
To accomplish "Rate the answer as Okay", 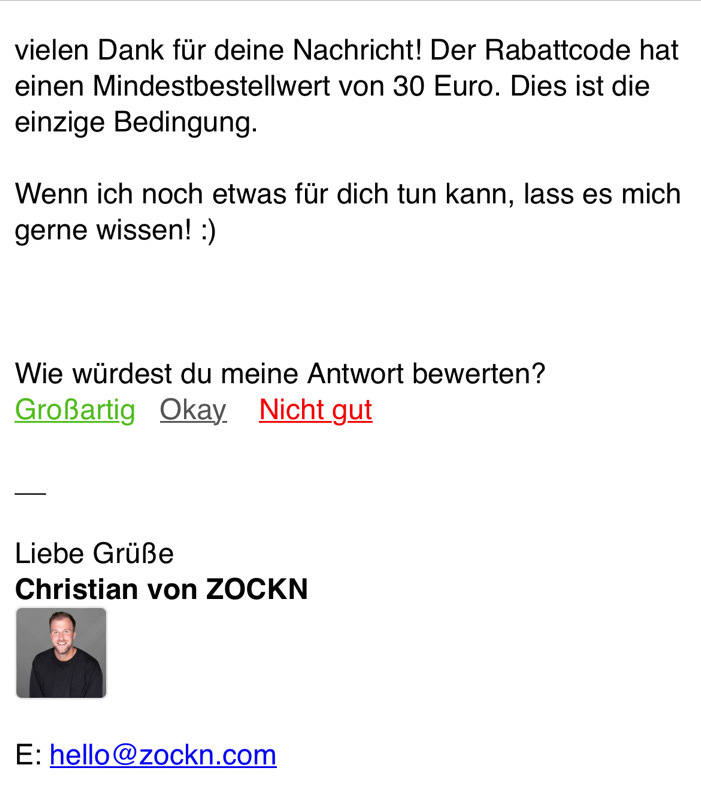I will 193,410.
